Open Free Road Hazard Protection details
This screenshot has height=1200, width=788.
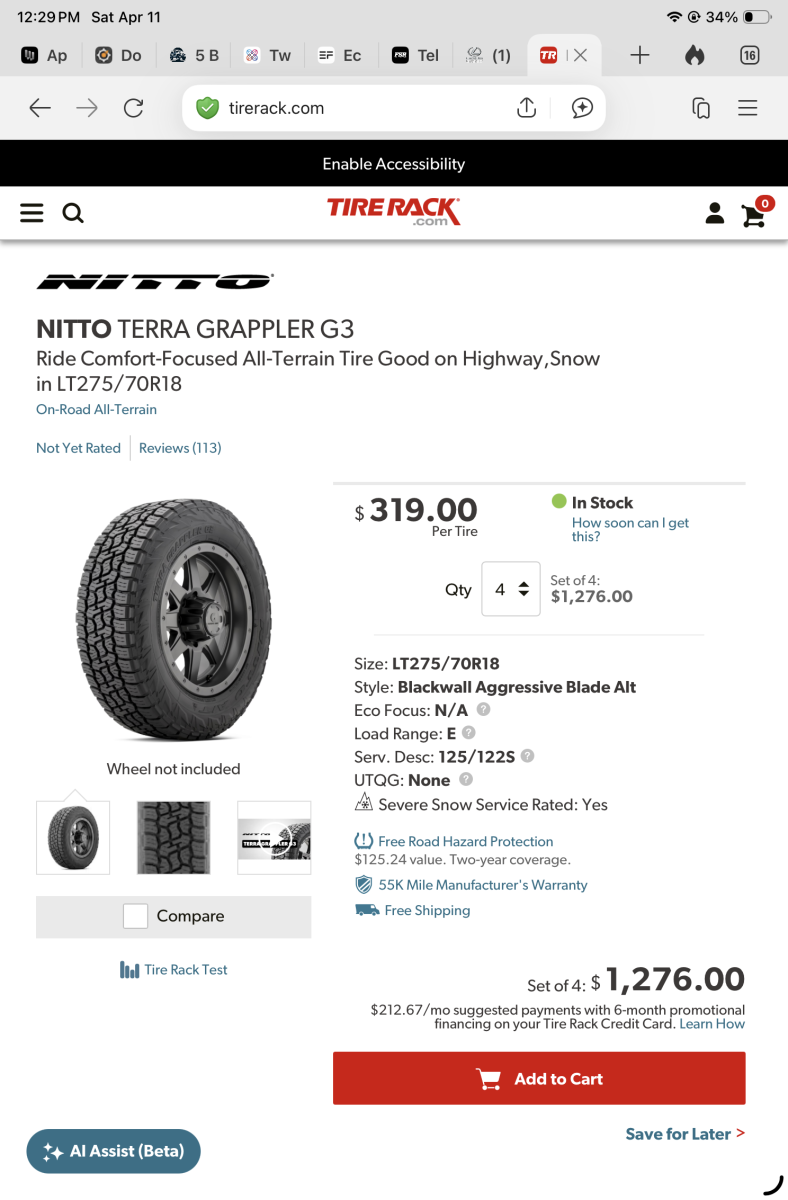coord(464,841)
